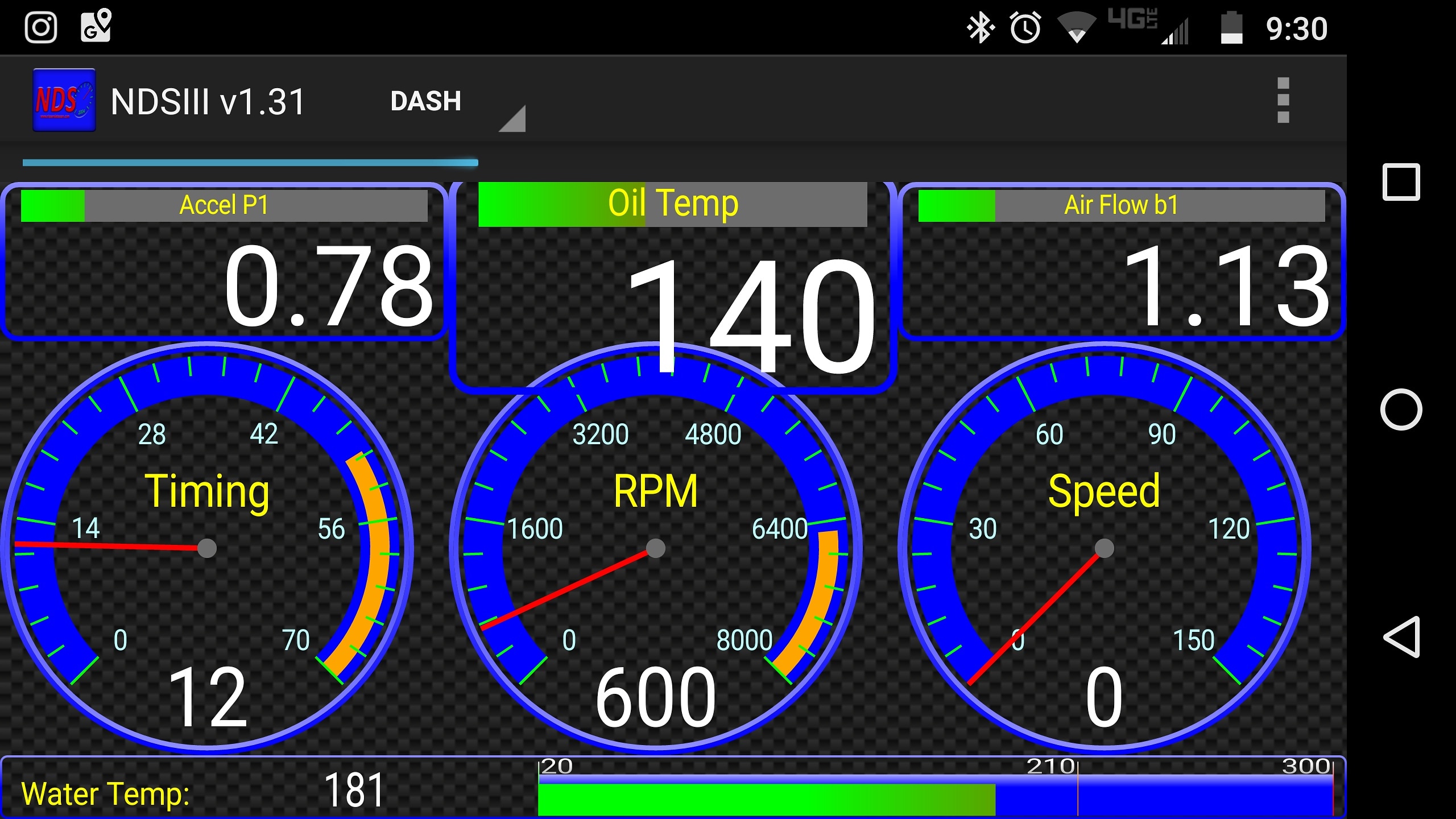1456x819 pixels.
Task: Open recent apps with the square button
Action: click(1401, 182)
